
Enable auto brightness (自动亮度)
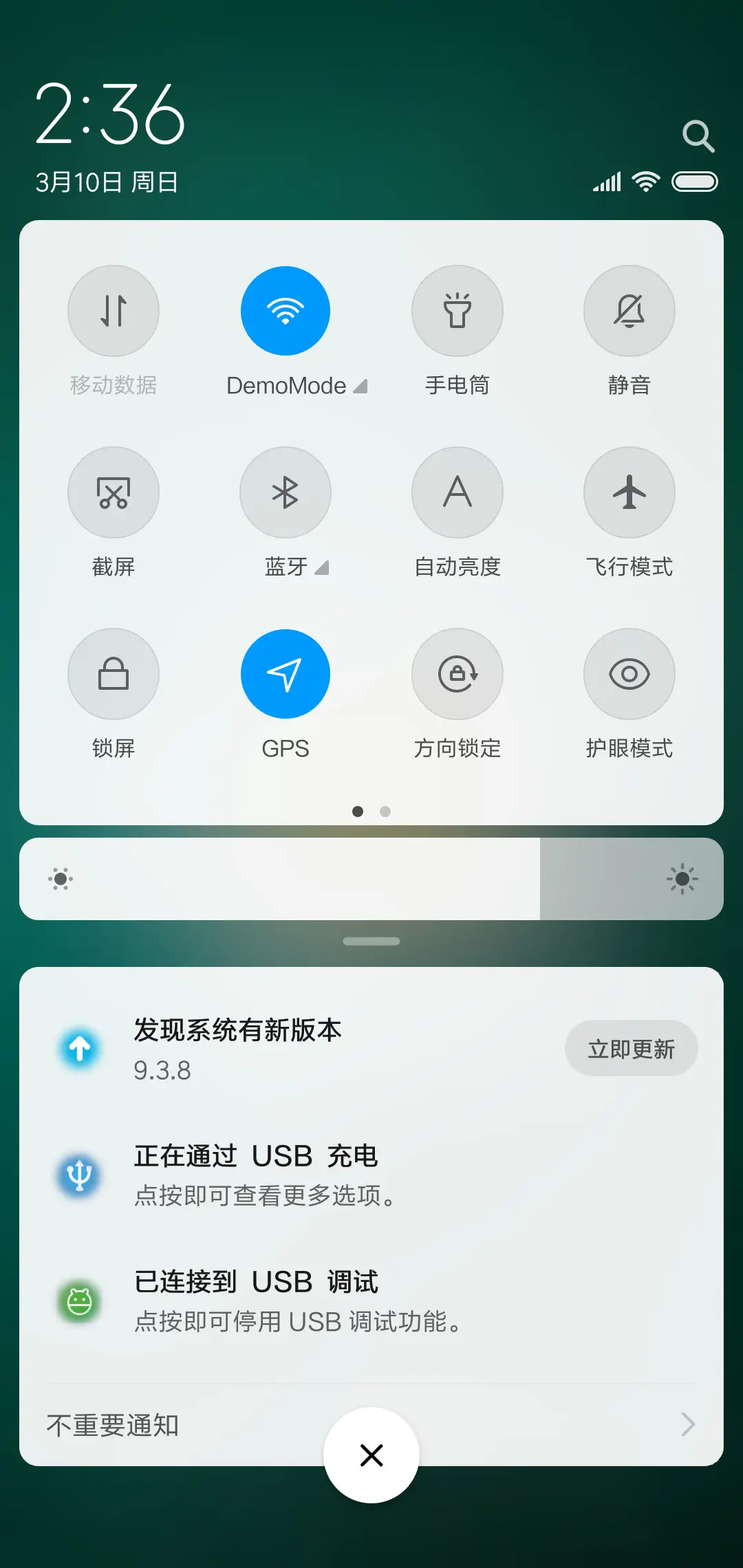[457, 492]
